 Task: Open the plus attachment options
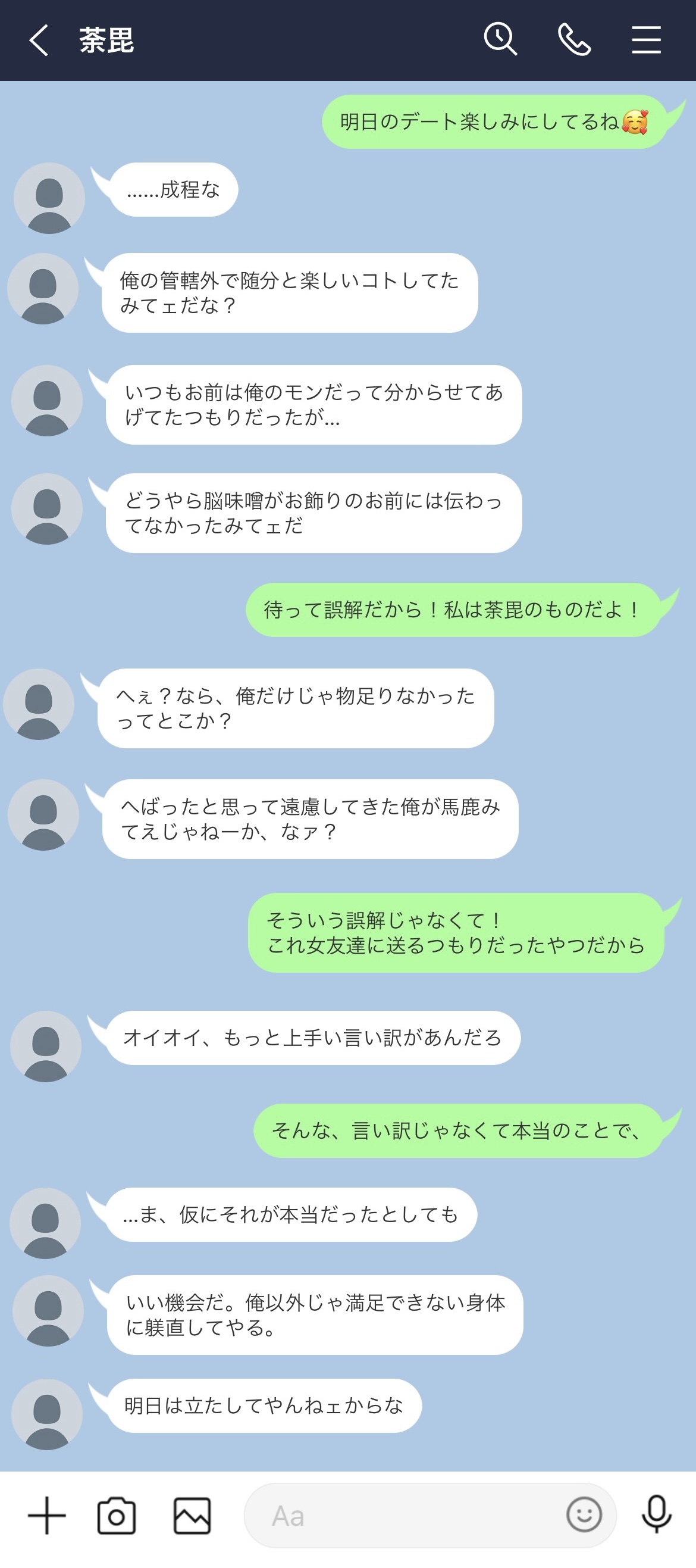[x=47, y=1515]
